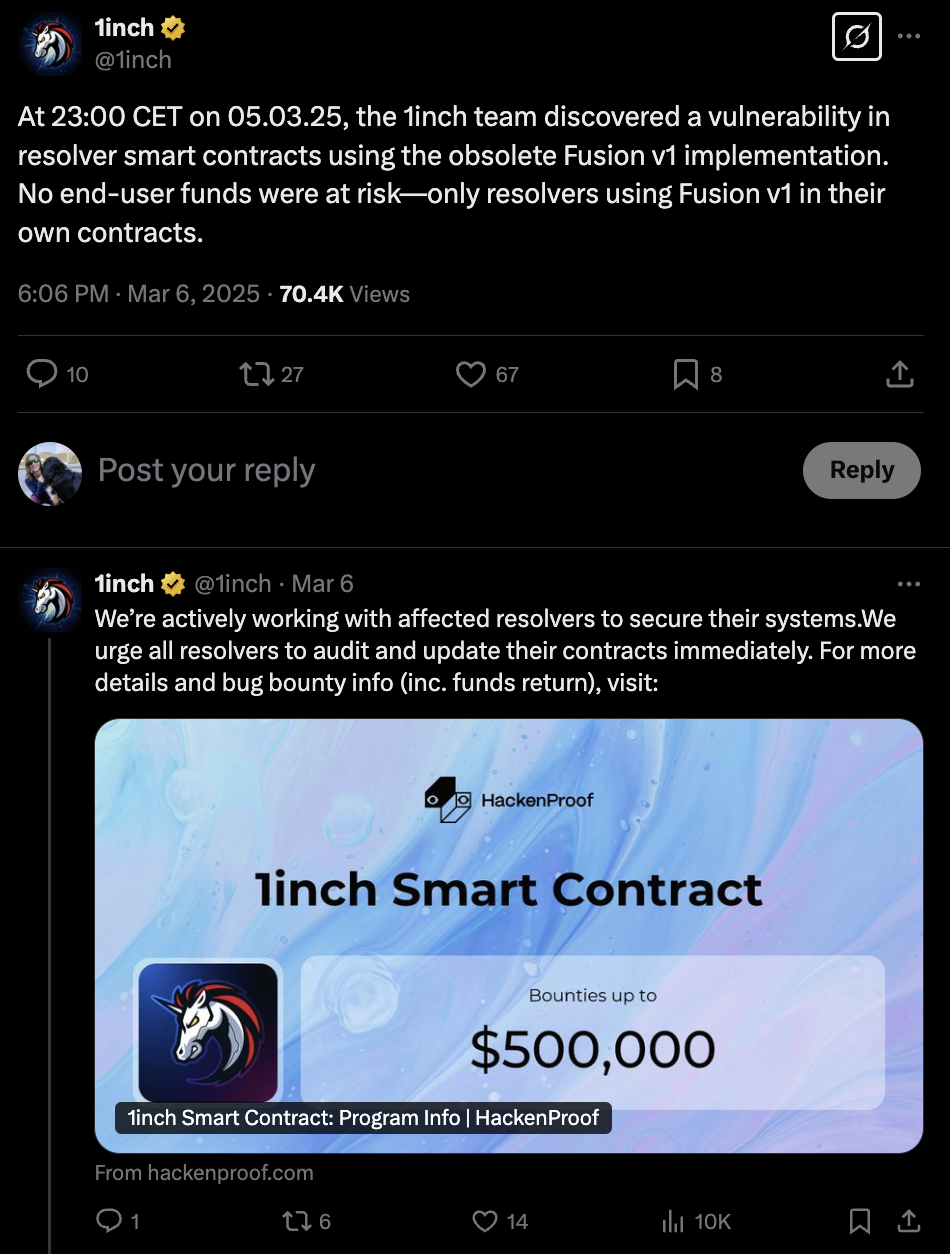Viewport: 950px width, 1254px height.
Task: Bookmark the HackenProof bounty reply
Action: click(860, 1221)
